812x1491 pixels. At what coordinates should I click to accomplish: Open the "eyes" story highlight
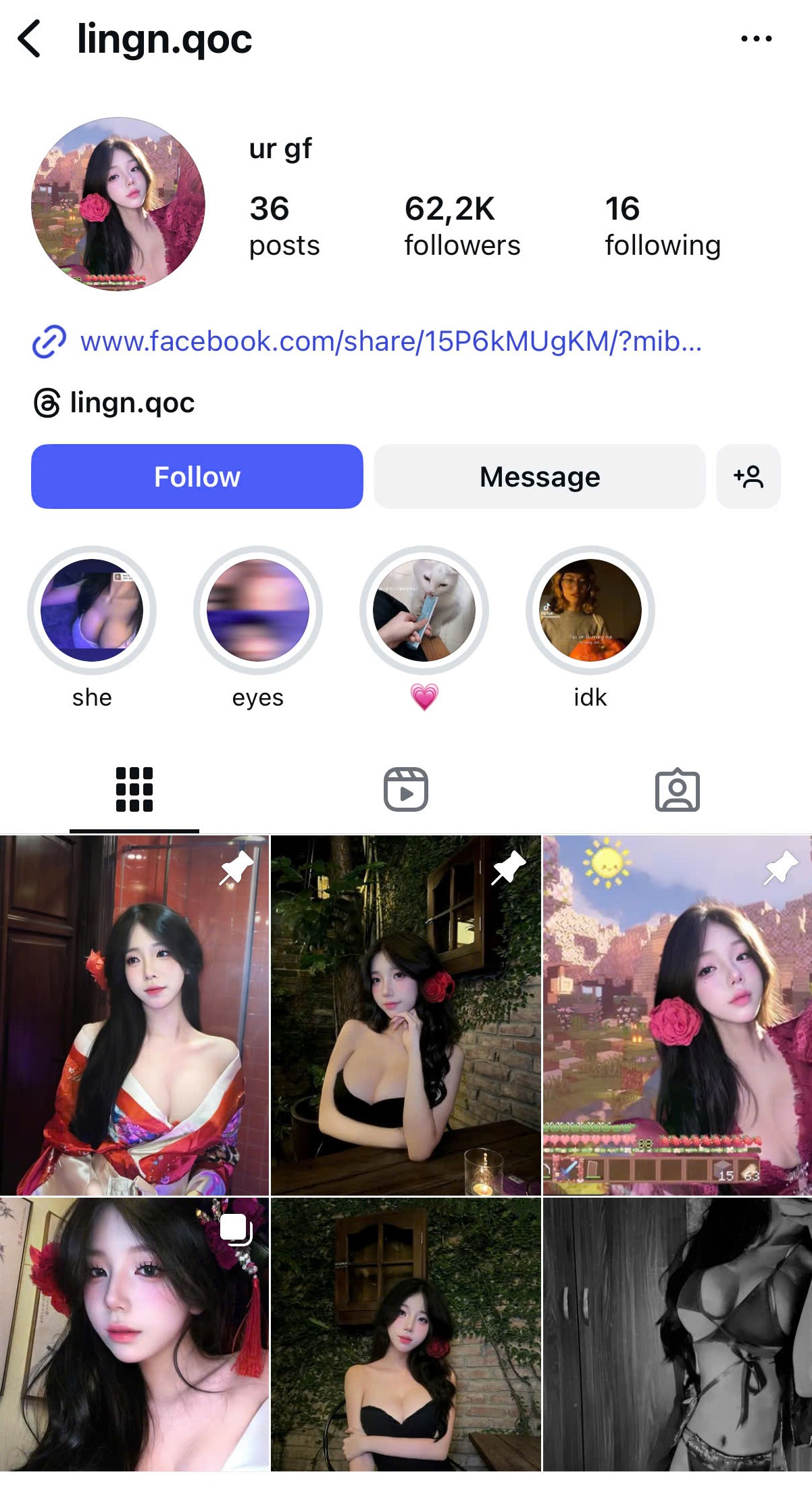point(257,610)
